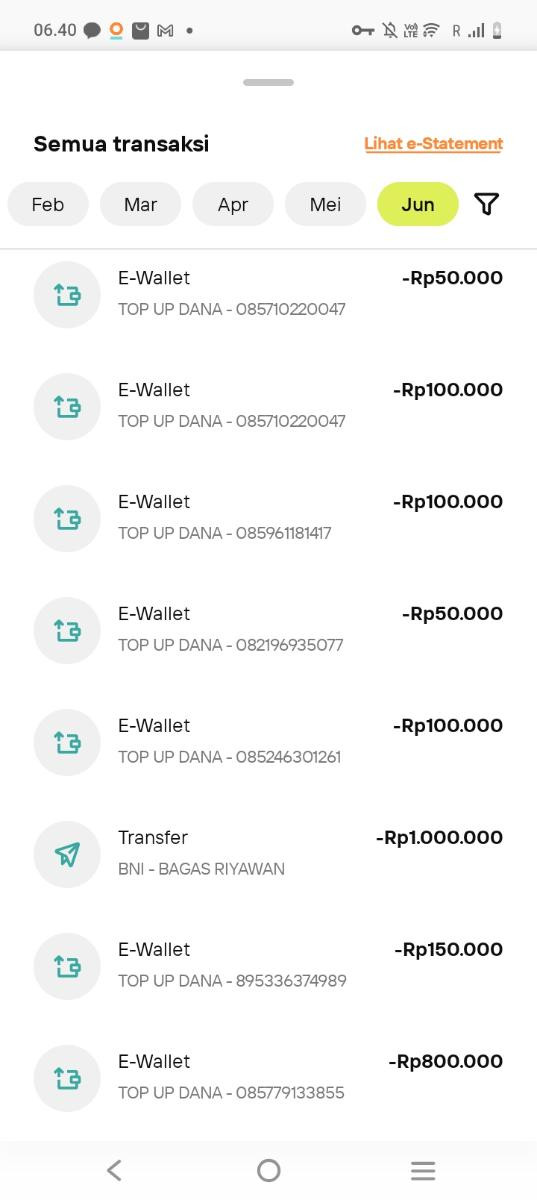Open Rp100.000 top up to 085710220047

click(x=268, y=406)
